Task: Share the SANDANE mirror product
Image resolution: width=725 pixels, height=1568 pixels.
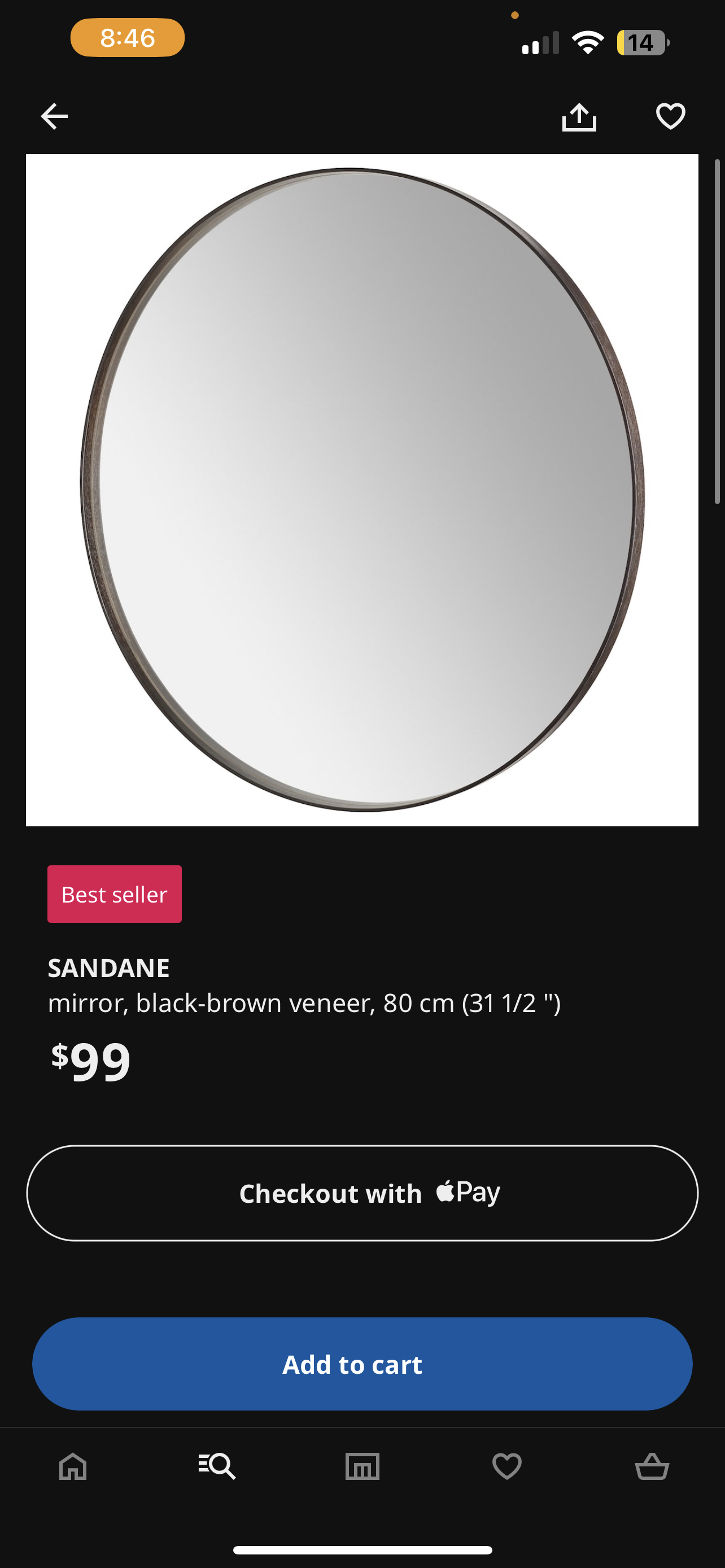Action: point(578,116)
